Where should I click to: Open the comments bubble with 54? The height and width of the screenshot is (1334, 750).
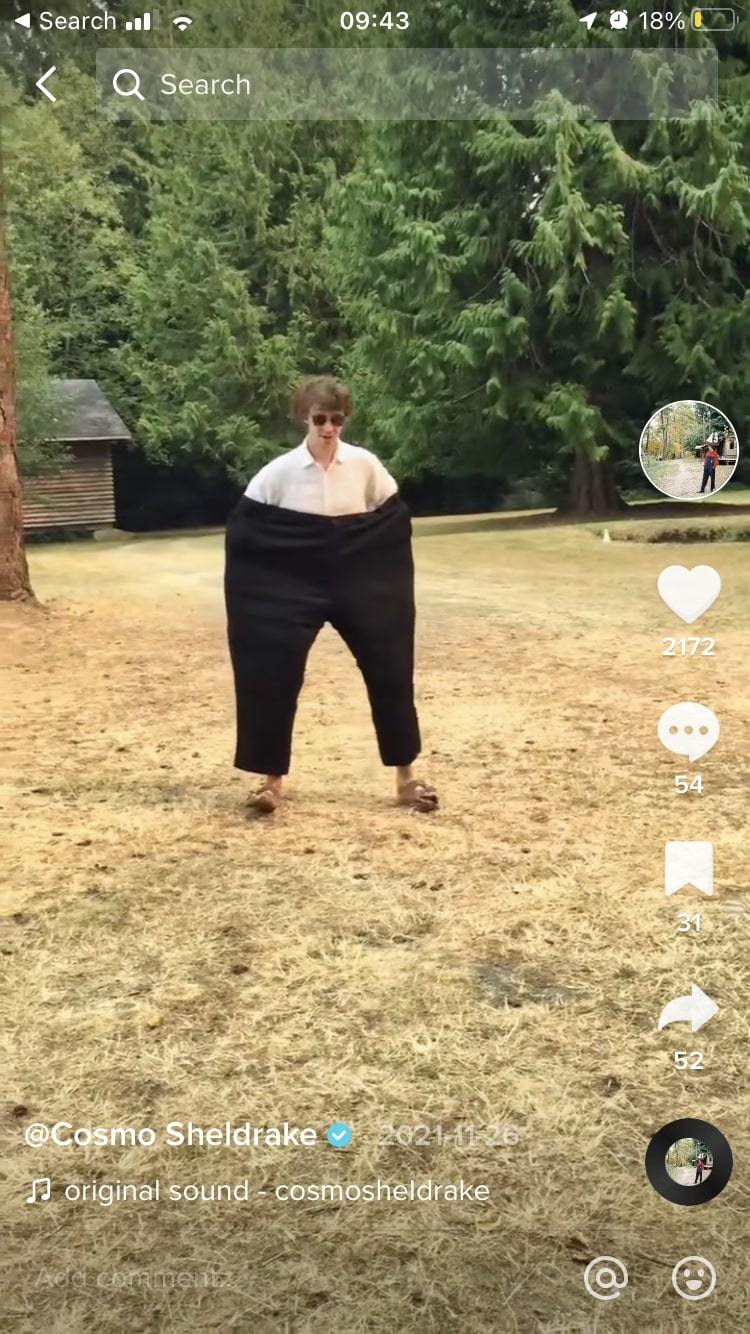[689, 732]
